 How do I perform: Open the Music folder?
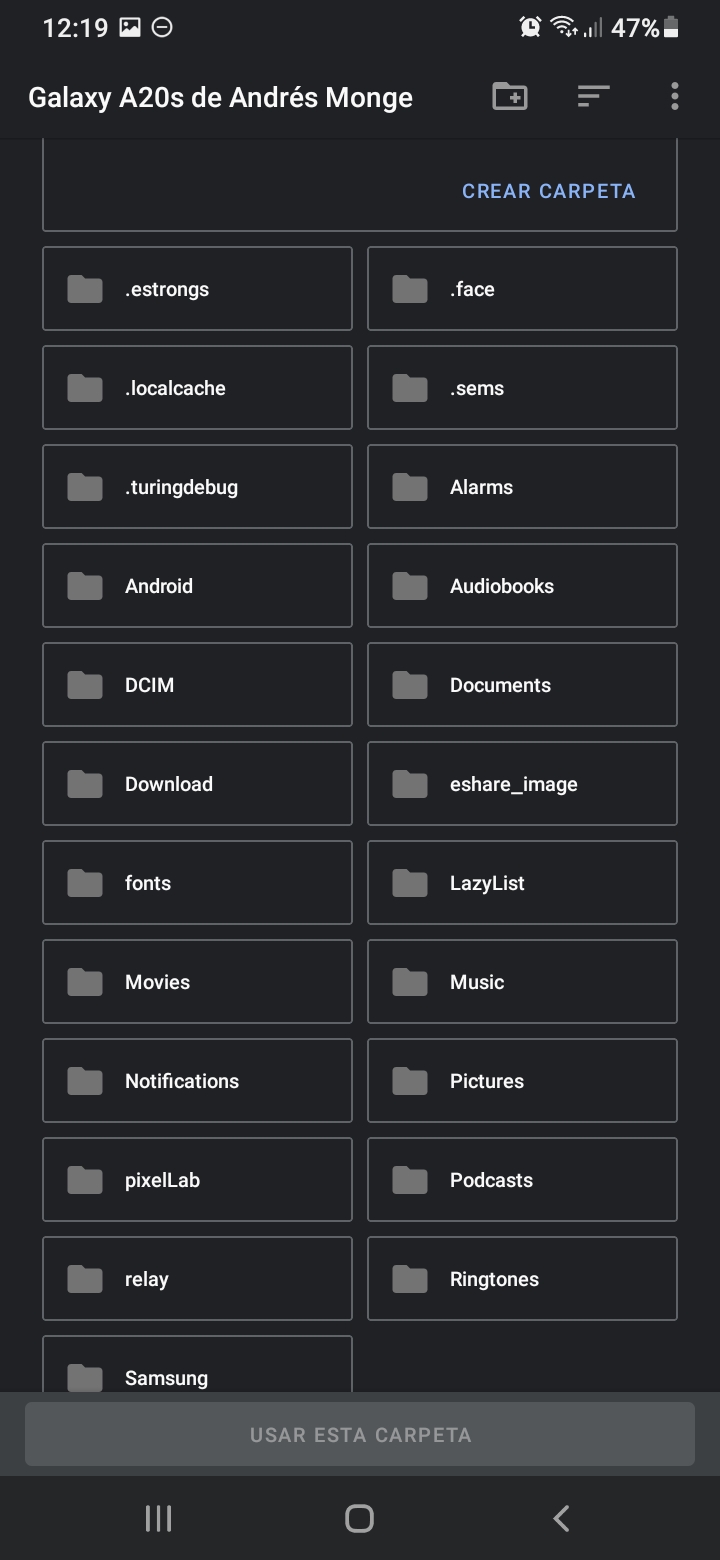point(522,982)
